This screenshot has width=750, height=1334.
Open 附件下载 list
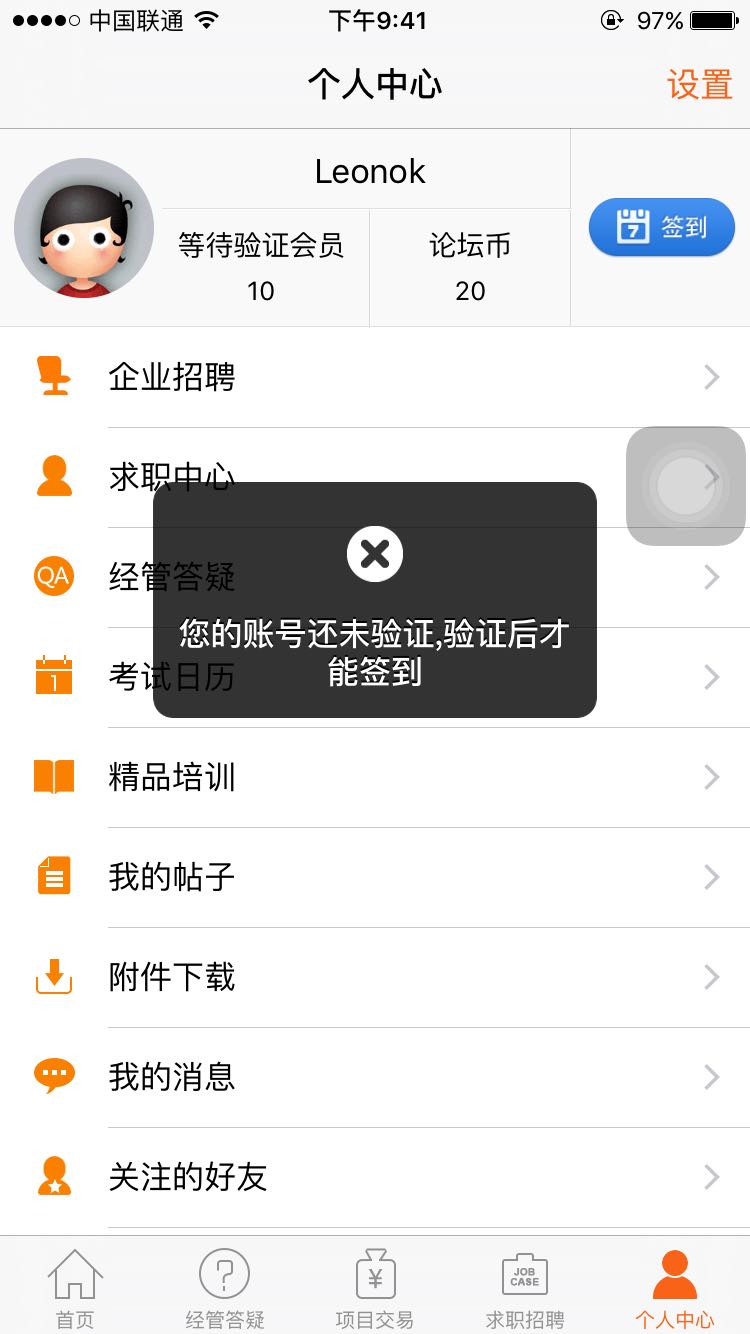click(375, 978)
